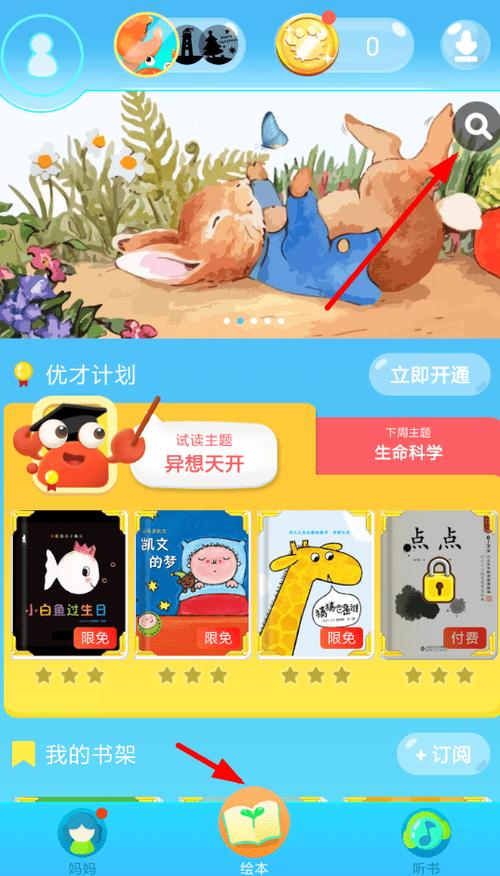This screenshot has height=876, width=500.
Task: Tap the magnifier search icon
Action: pos(477,126)
